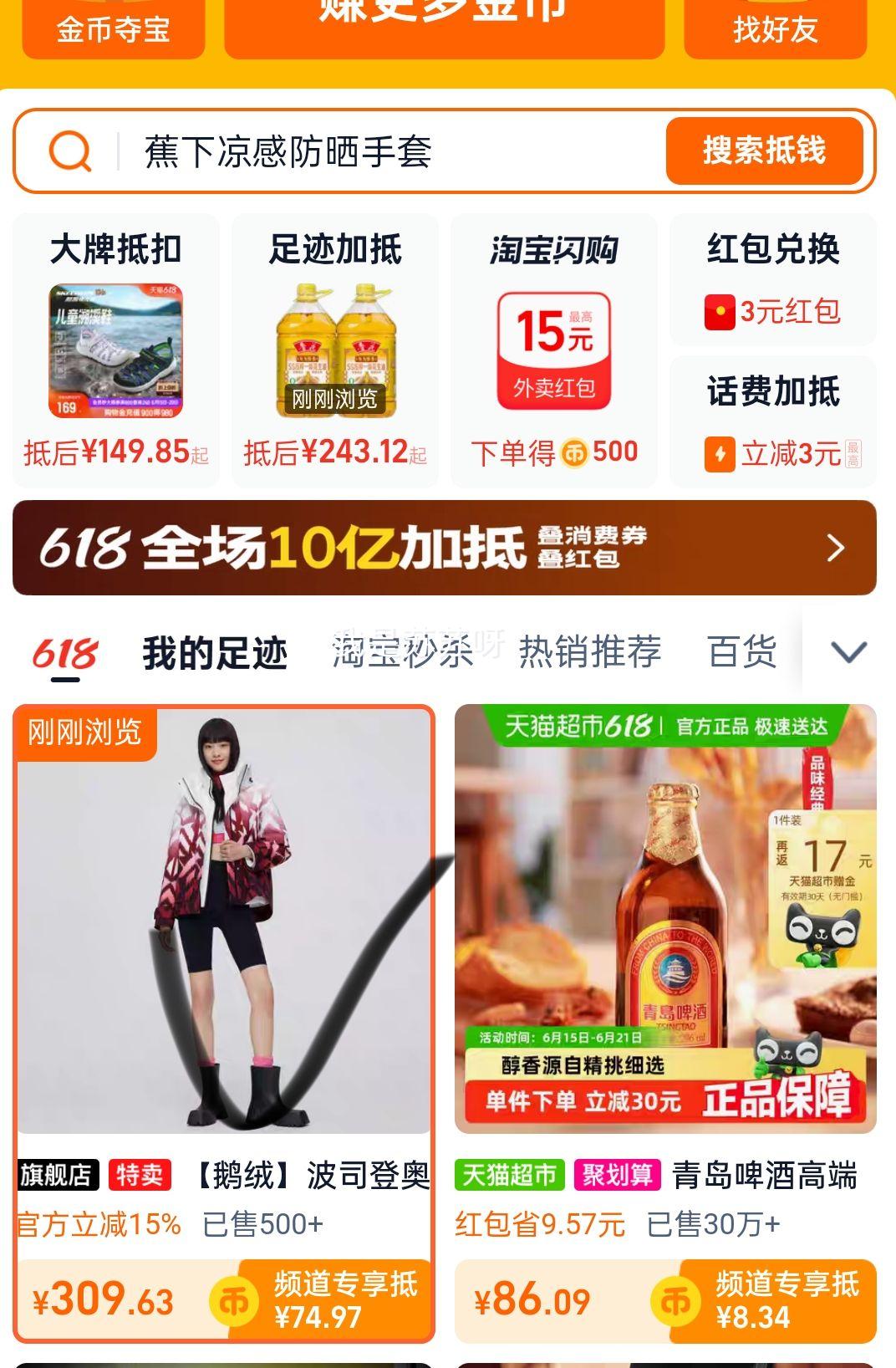Viewport: 896px width, 1368px height.
Task: Switch to the 热销推荐 tab
Action: (x=590, y=653)
